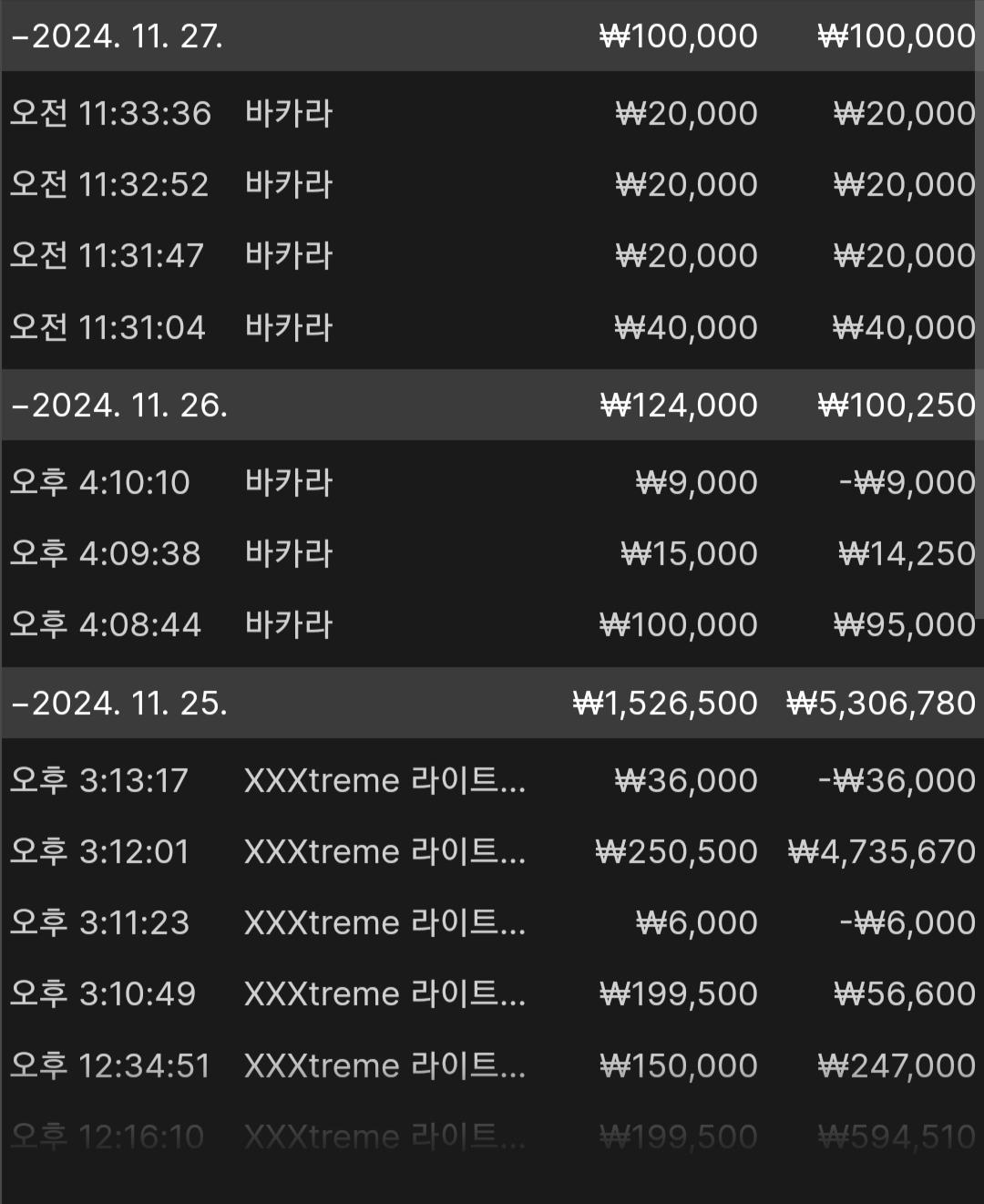Image resolution: width=984 pixels, height=1204 pixels.
Task: Collapse the 2024. 11. 27. date group
Action: click(118, 36)
